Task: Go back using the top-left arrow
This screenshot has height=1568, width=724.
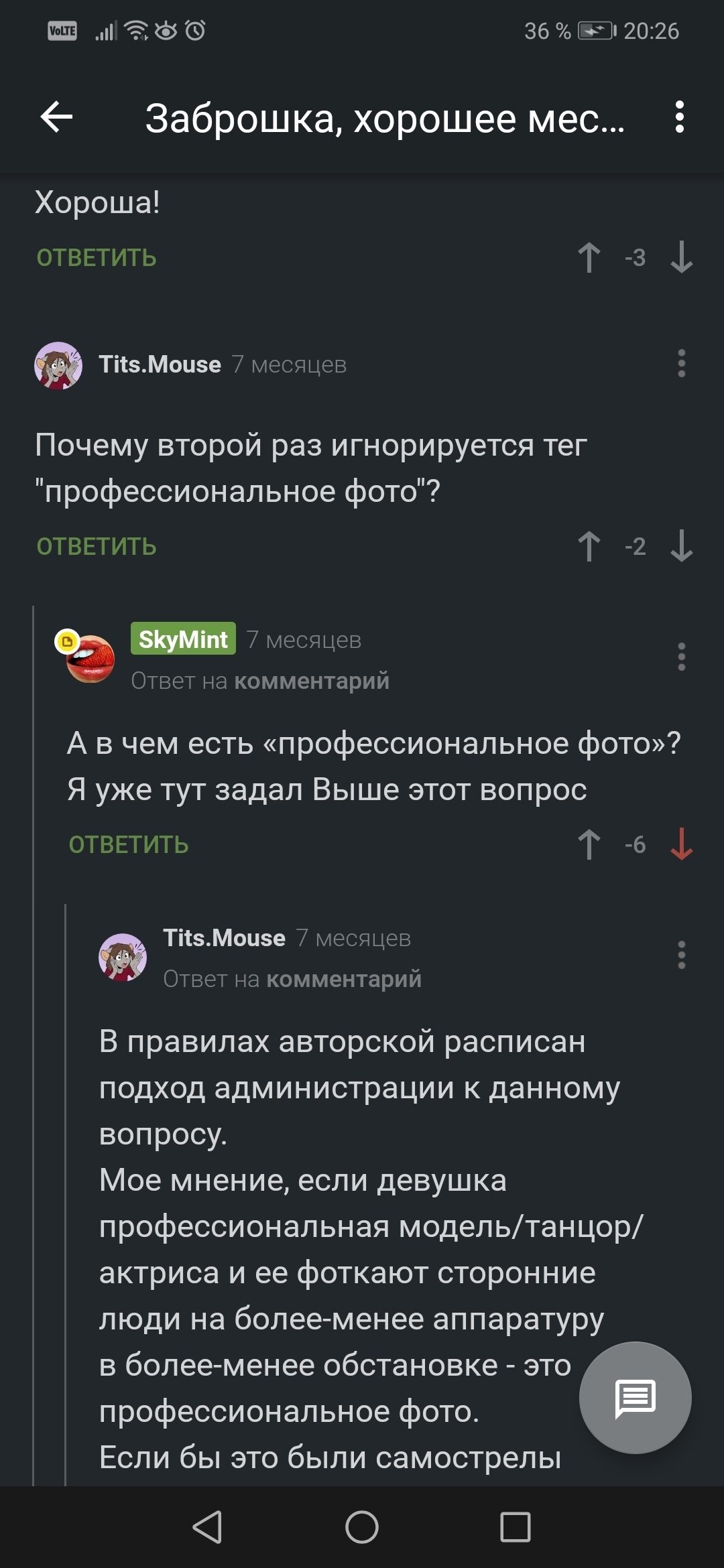Action: point(57,118)
